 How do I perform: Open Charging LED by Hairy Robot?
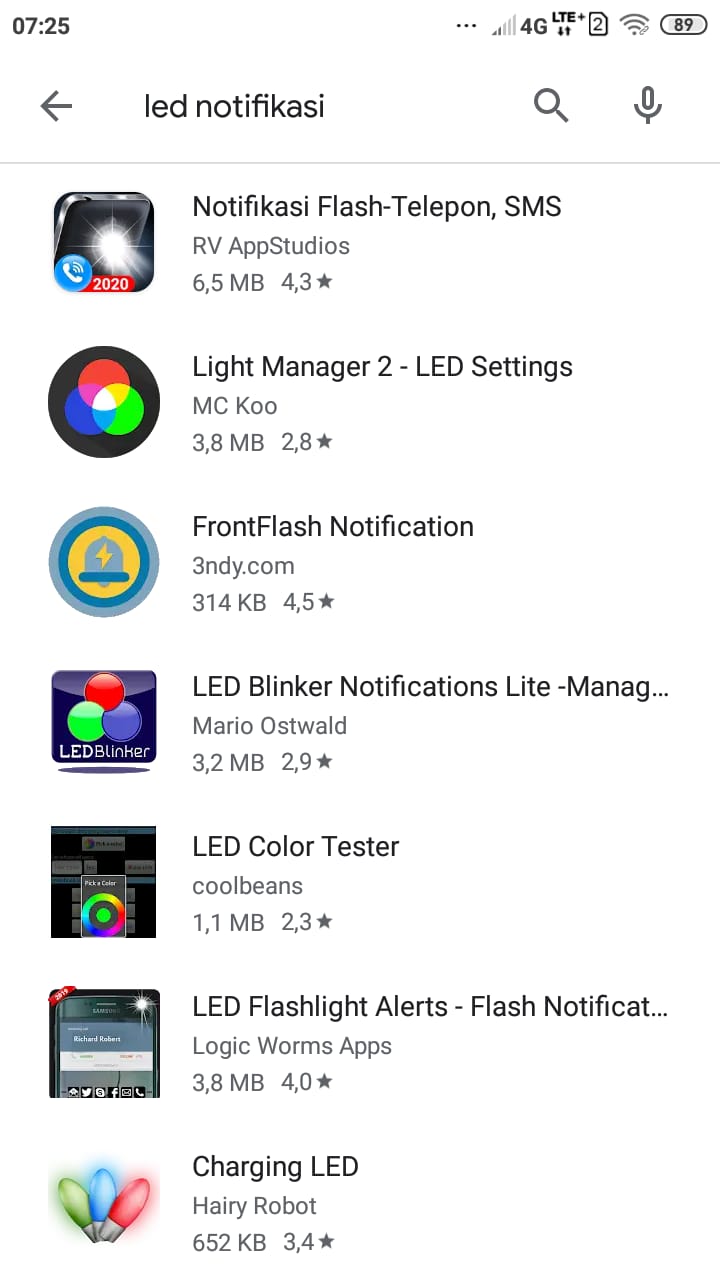(360, 1201)
